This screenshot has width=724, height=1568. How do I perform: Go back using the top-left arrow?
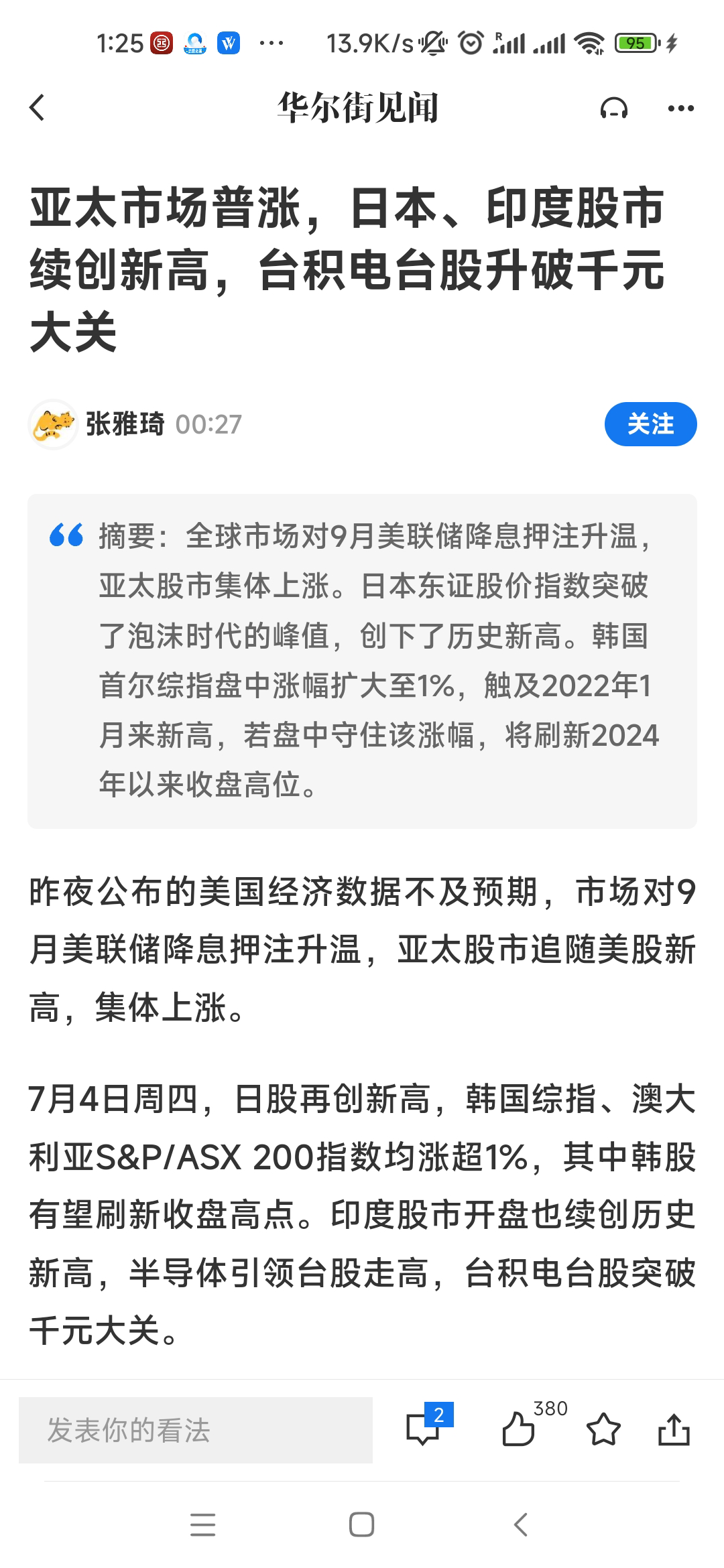tap(38, 108)
